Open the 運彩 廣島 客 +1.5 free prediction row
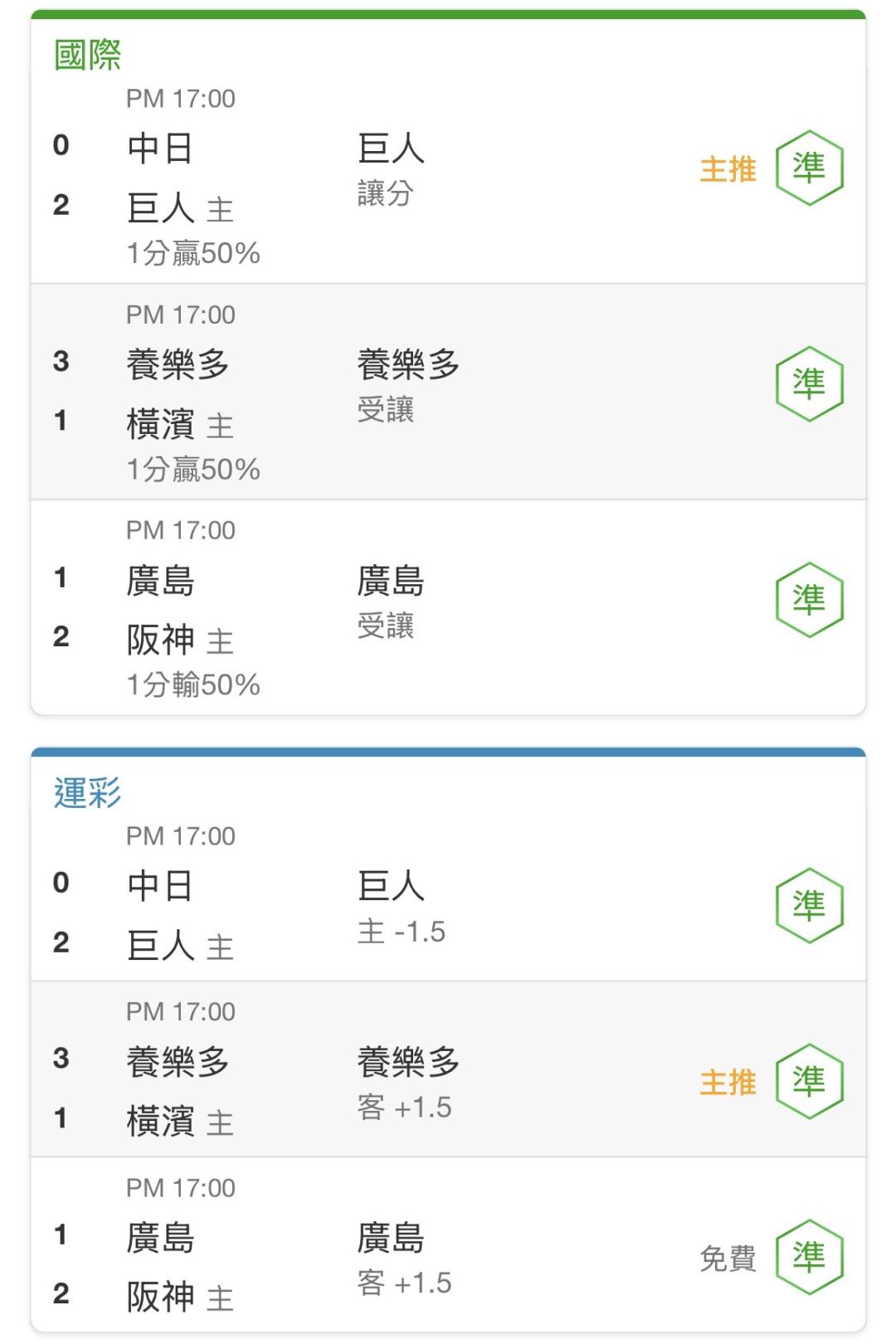Screen dimensions: 896x1344 click(x=448, y=1244)
